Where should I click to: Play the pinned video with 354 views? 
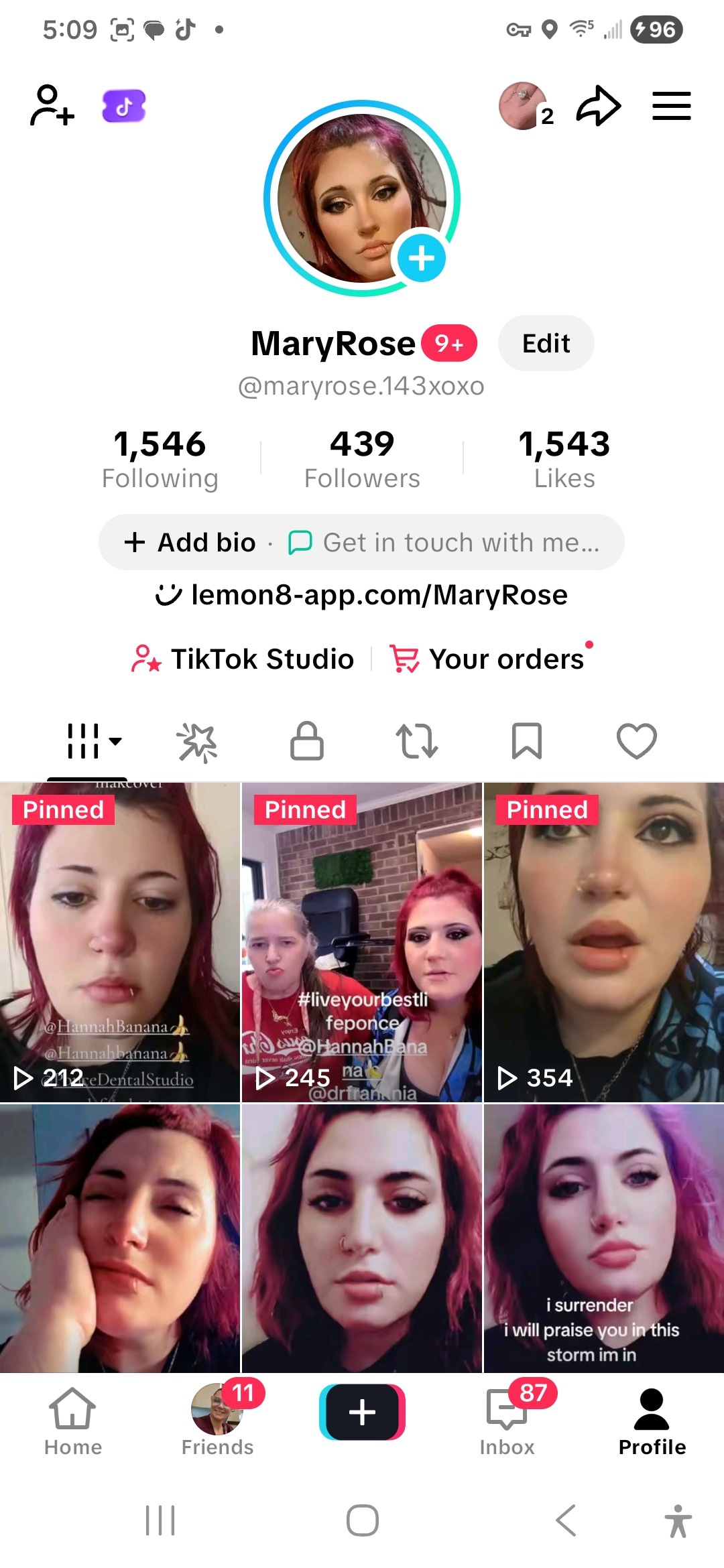603,941
